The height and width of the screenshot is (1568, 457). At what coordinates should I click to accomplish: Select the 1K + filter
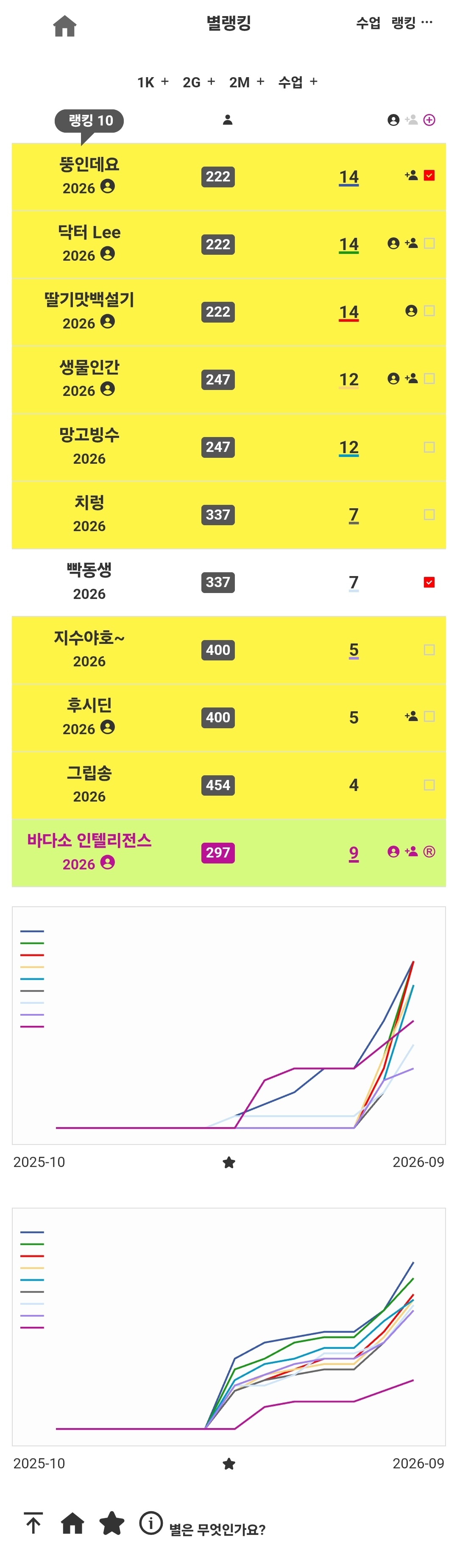153,82
